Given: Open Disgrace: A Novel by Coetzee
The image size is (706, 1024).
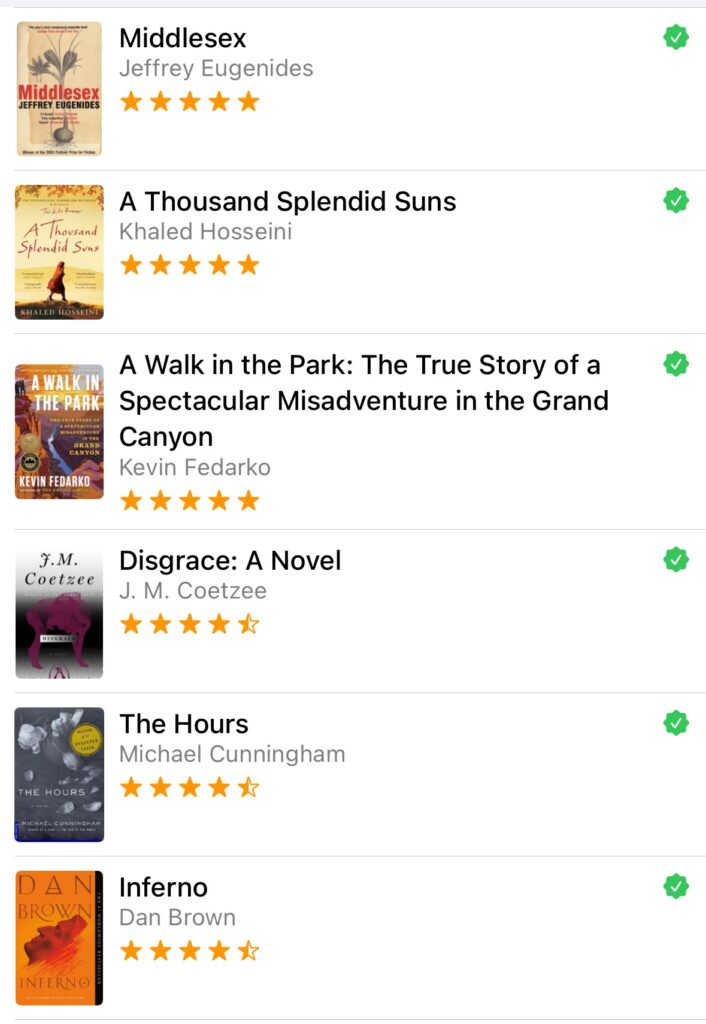Looking at the screenshot, I should [x=230, y=561].
